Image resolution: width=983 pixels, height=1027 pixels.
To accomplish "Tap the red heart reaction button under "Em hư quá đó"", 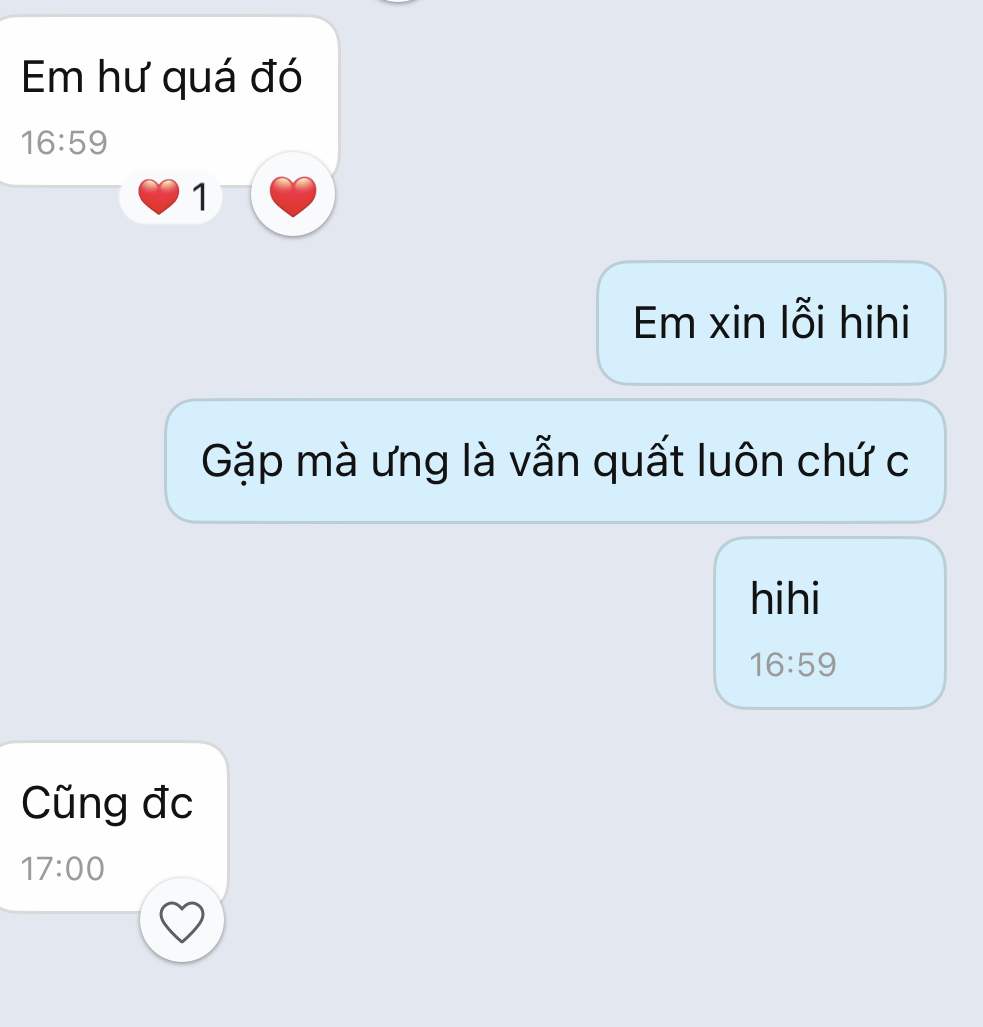I will 292,196.
